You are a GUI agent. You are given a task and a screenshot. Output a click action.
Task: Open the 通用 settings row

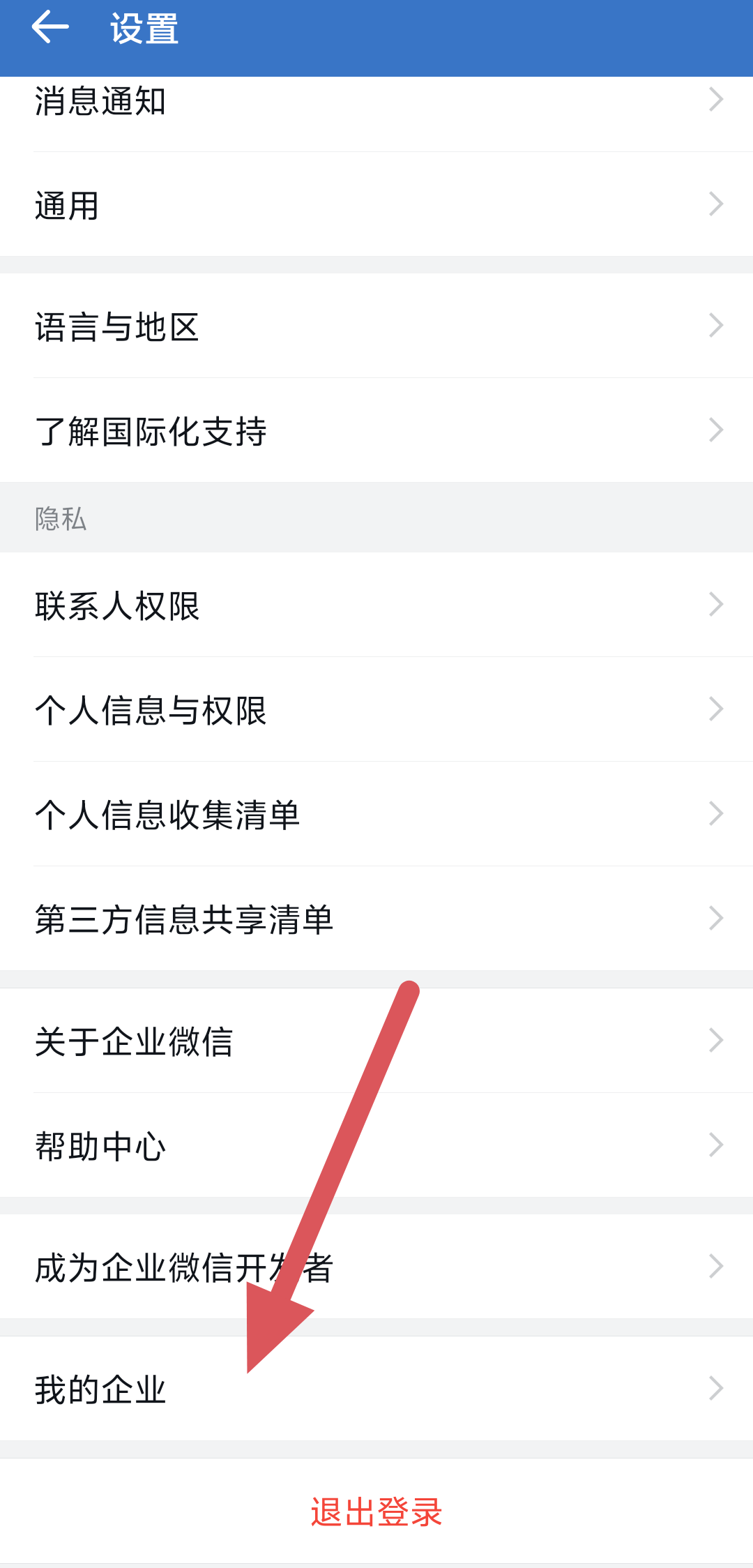pos(376,205)
